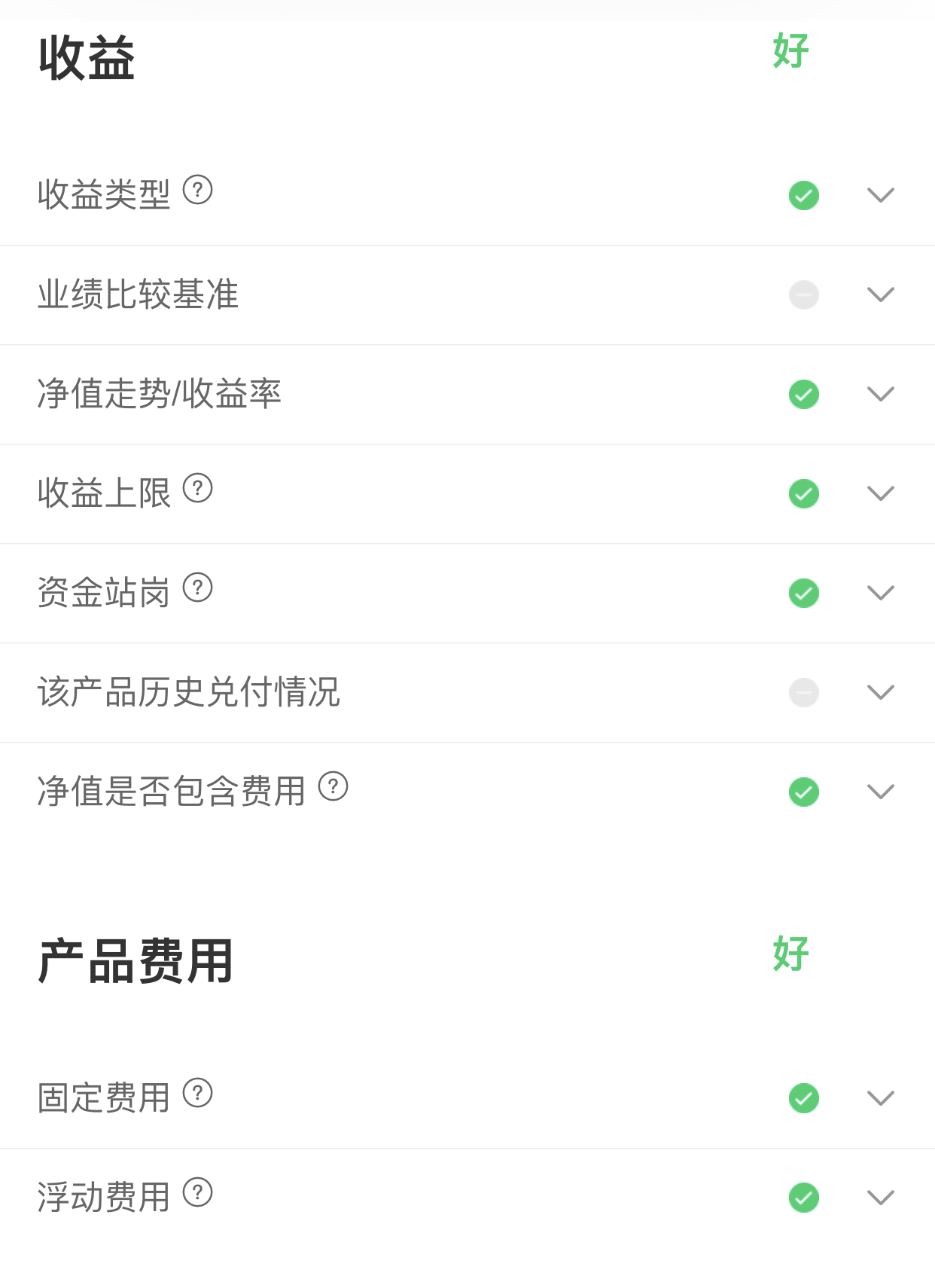Viewport: 935px width, 1288px height.
Task: Expand details for 该产品历史兑付情况
Action: [880, 691]
